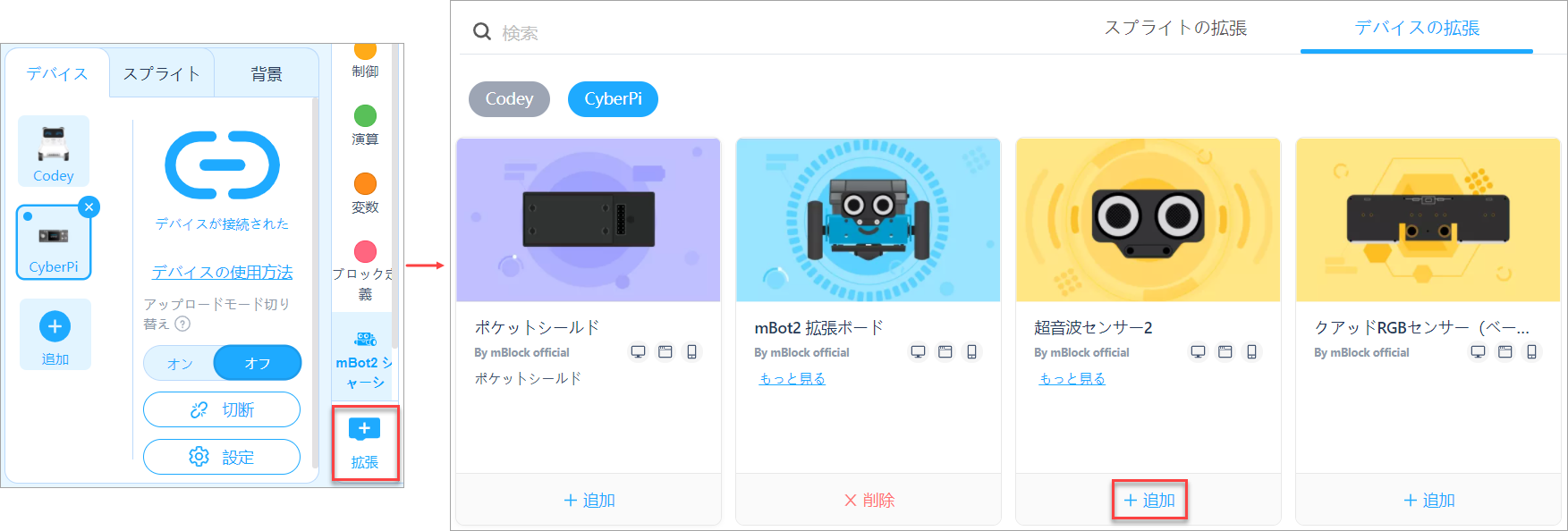The width and height of the screenshot is (1568, 531).
Task: Add a new device with 追加
Action: pos(55,334)
